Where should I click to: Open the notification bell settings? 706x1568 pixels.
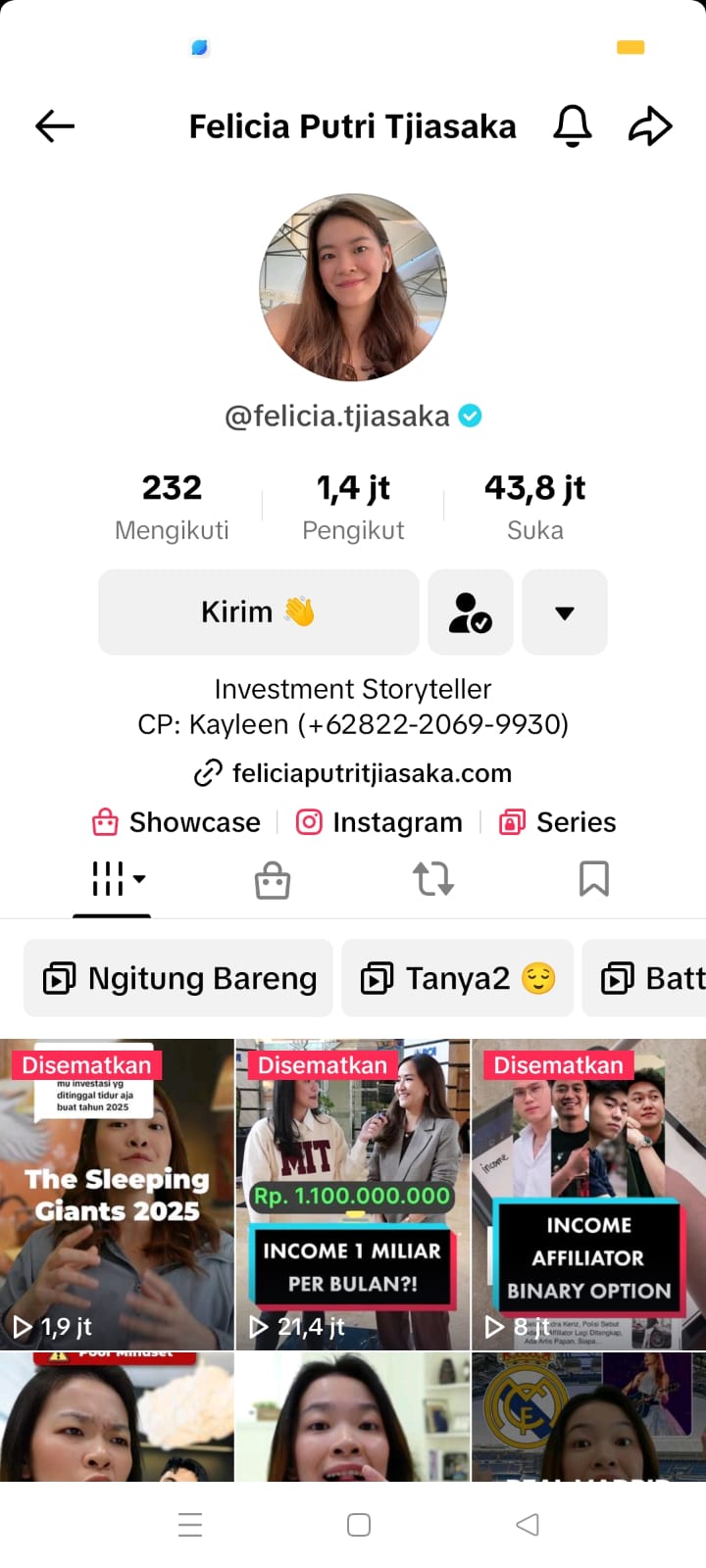coord(573,125)
